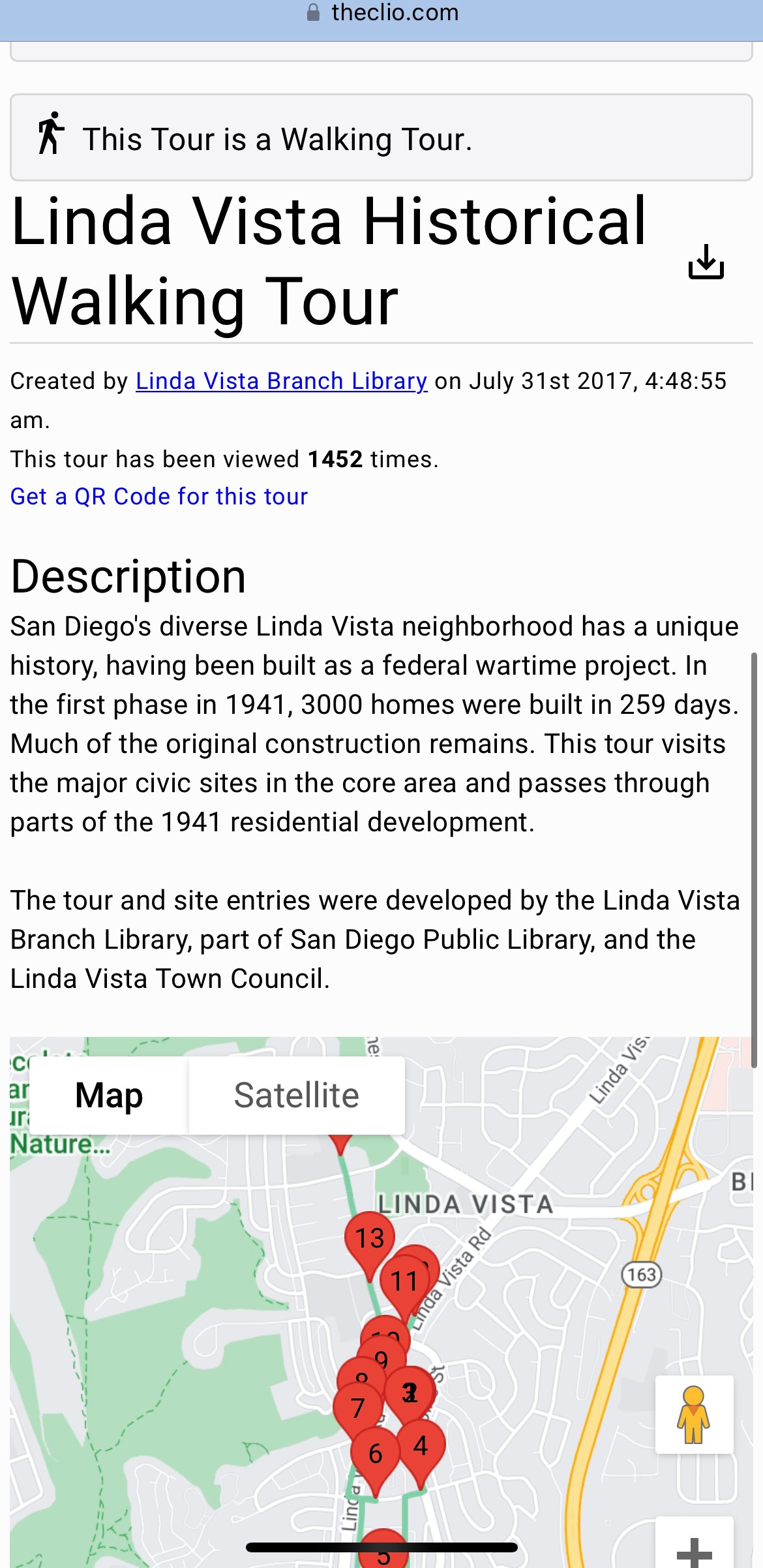The image size is (763, 1568).
Task: Get a QR Code for this tour
Action: click(159, 496)
